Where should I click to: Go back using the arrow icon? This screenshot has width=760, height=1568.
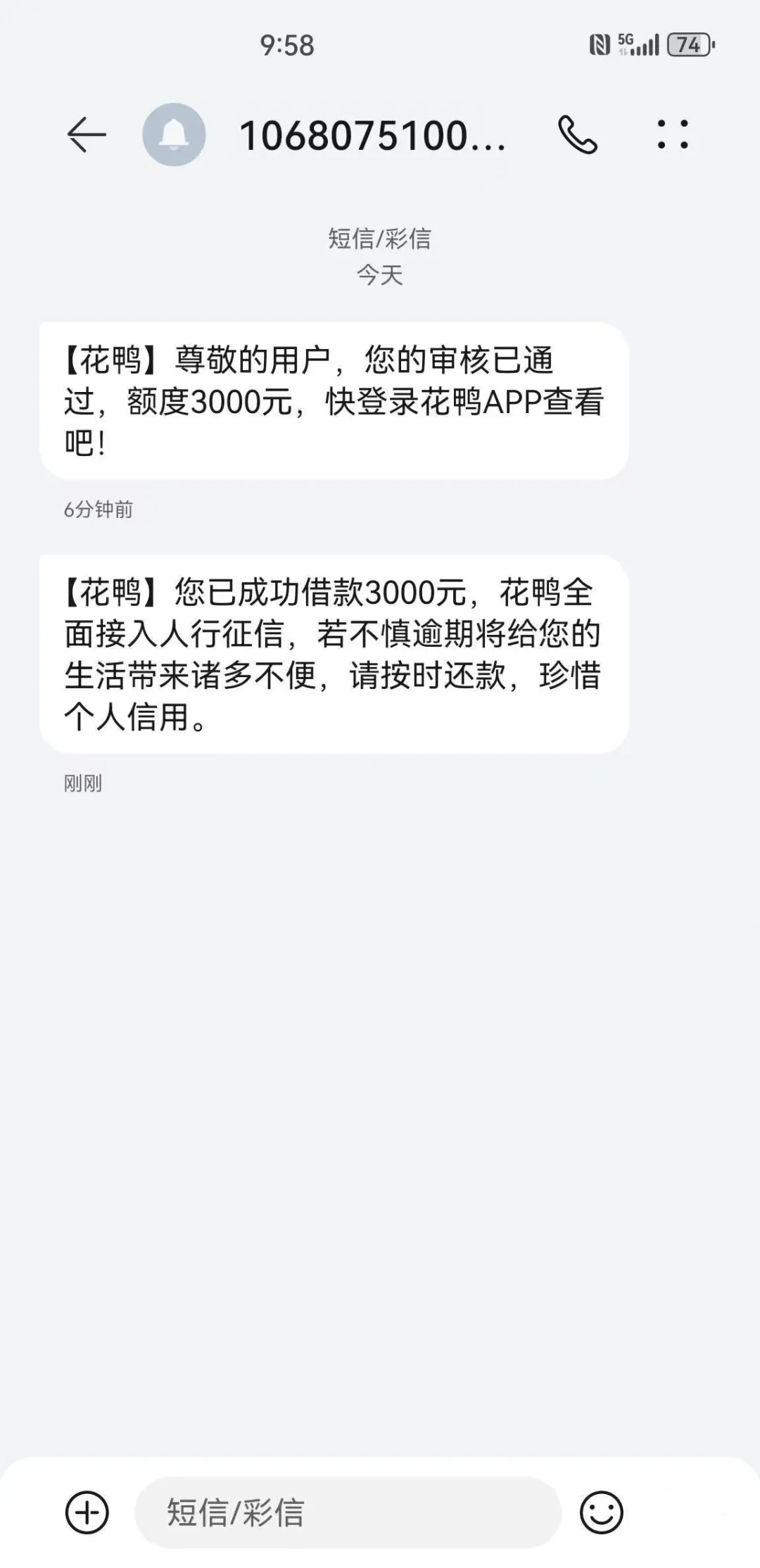coord(87,134)
